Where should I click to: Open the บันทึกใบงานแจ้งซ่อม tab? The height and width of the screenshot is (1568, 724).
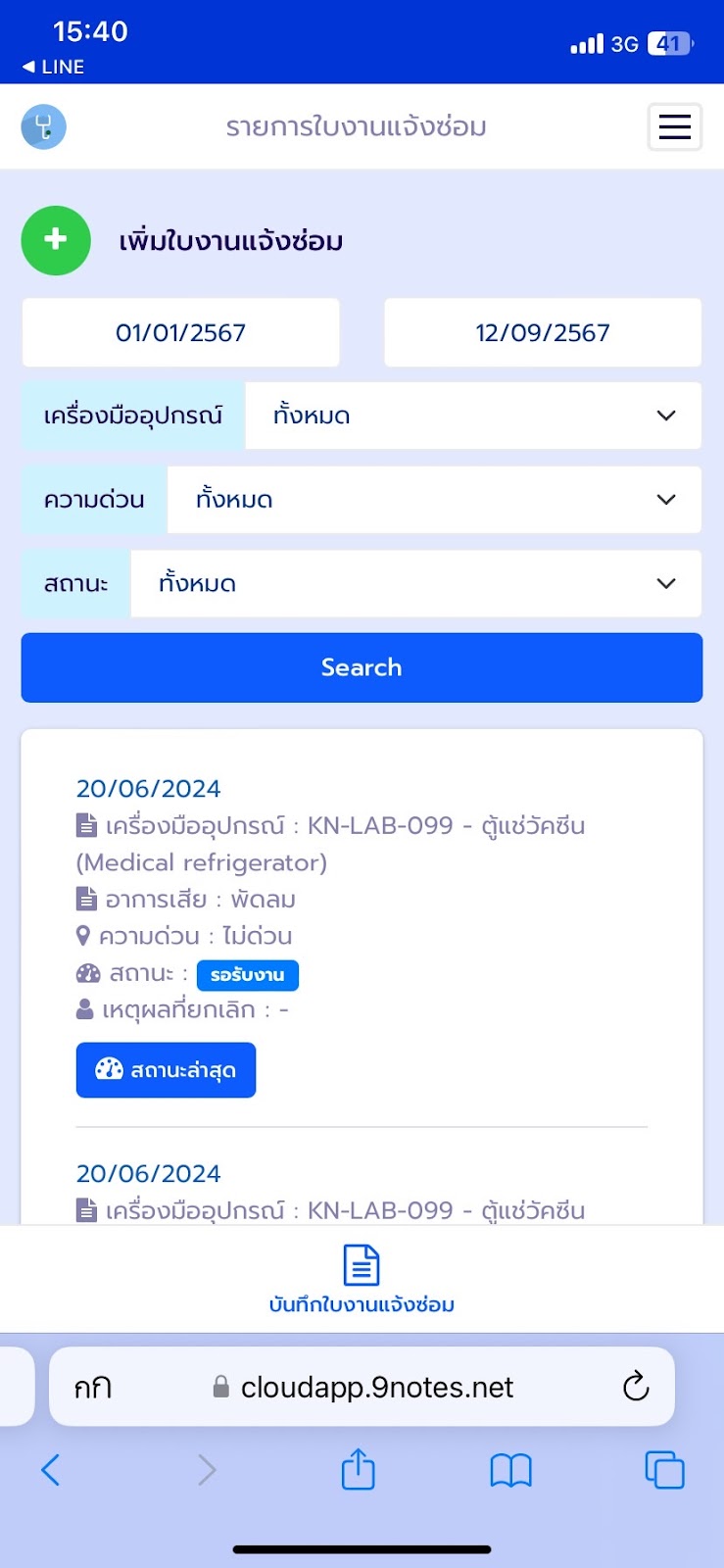tap(362, 1280)
